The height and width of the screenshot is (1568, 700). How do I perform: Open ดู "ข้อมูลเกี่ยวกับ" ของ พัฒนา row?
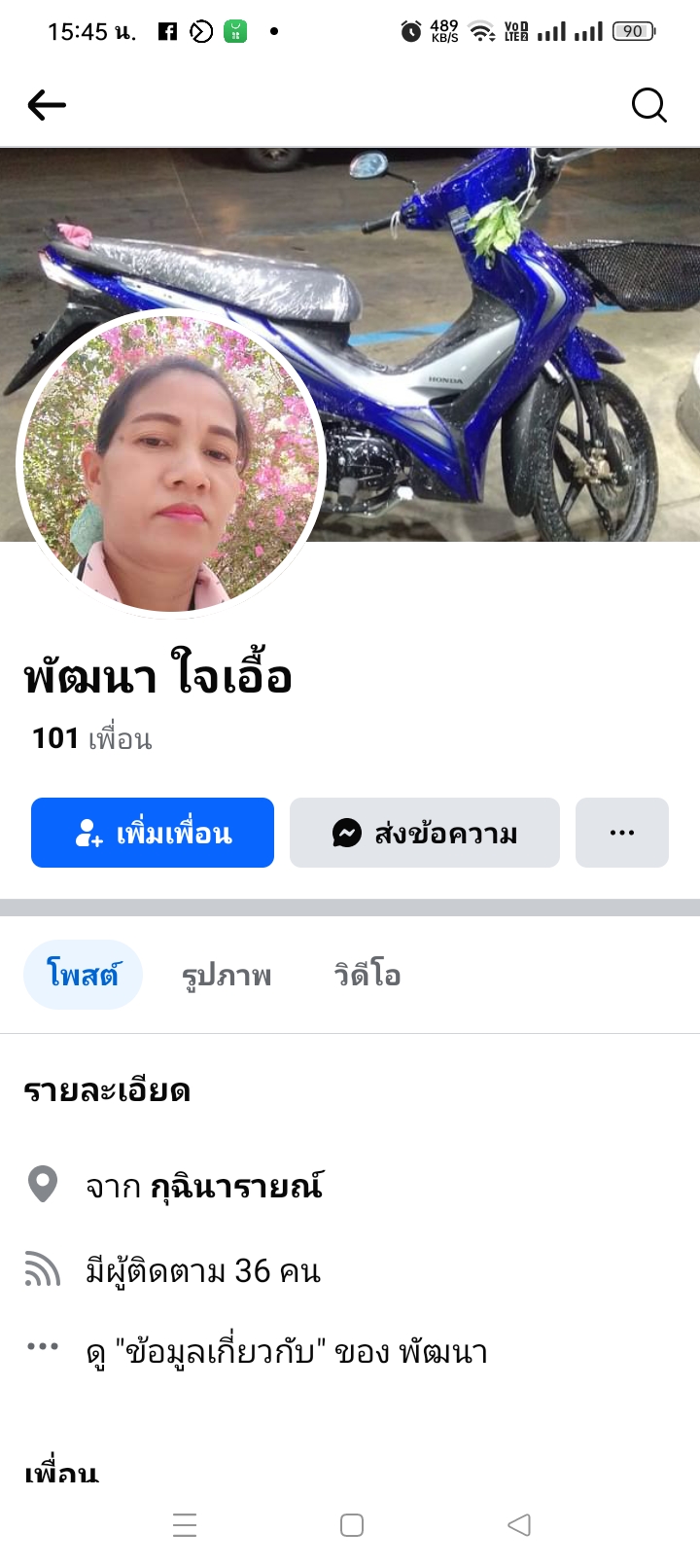coord(287,1351)
